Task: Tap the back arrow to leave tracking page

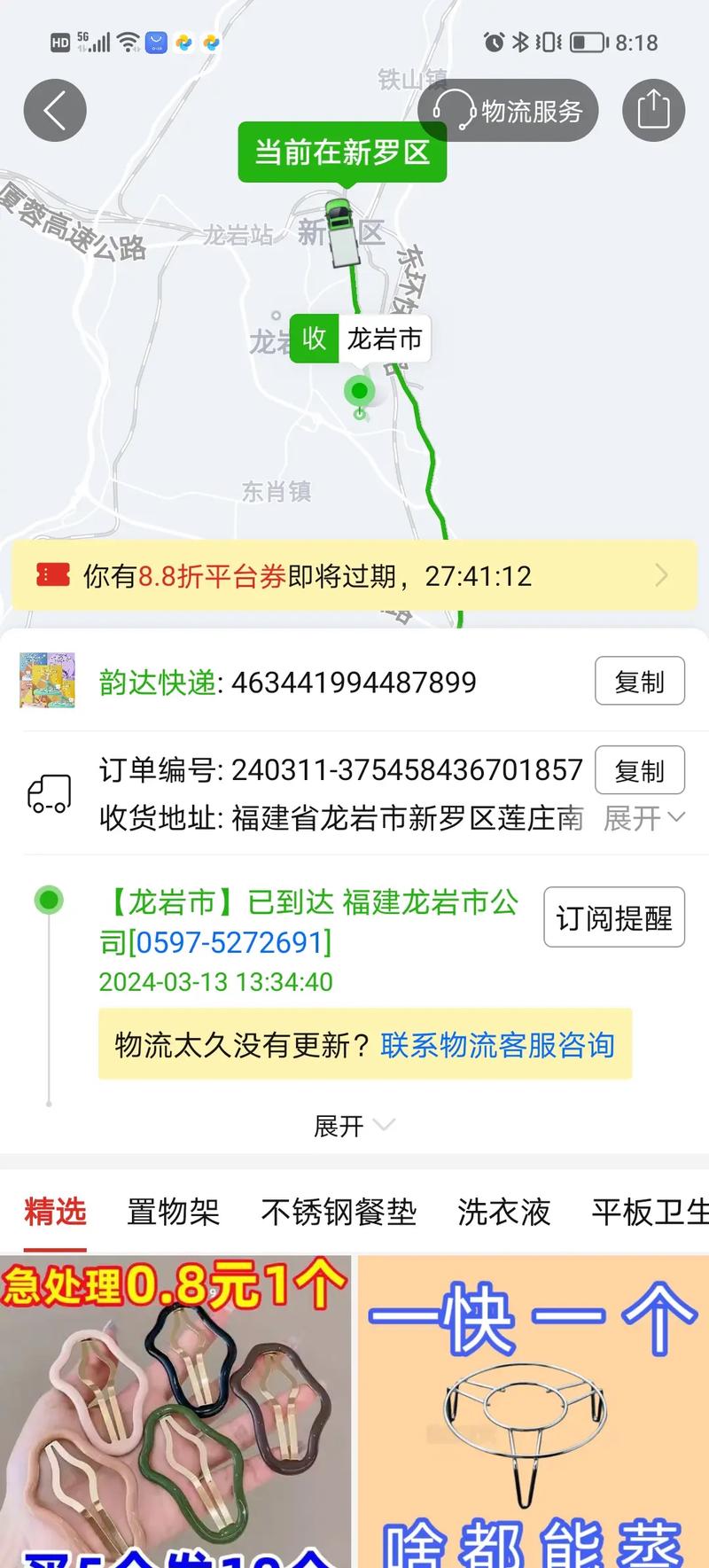Action: tap(55, 109)
